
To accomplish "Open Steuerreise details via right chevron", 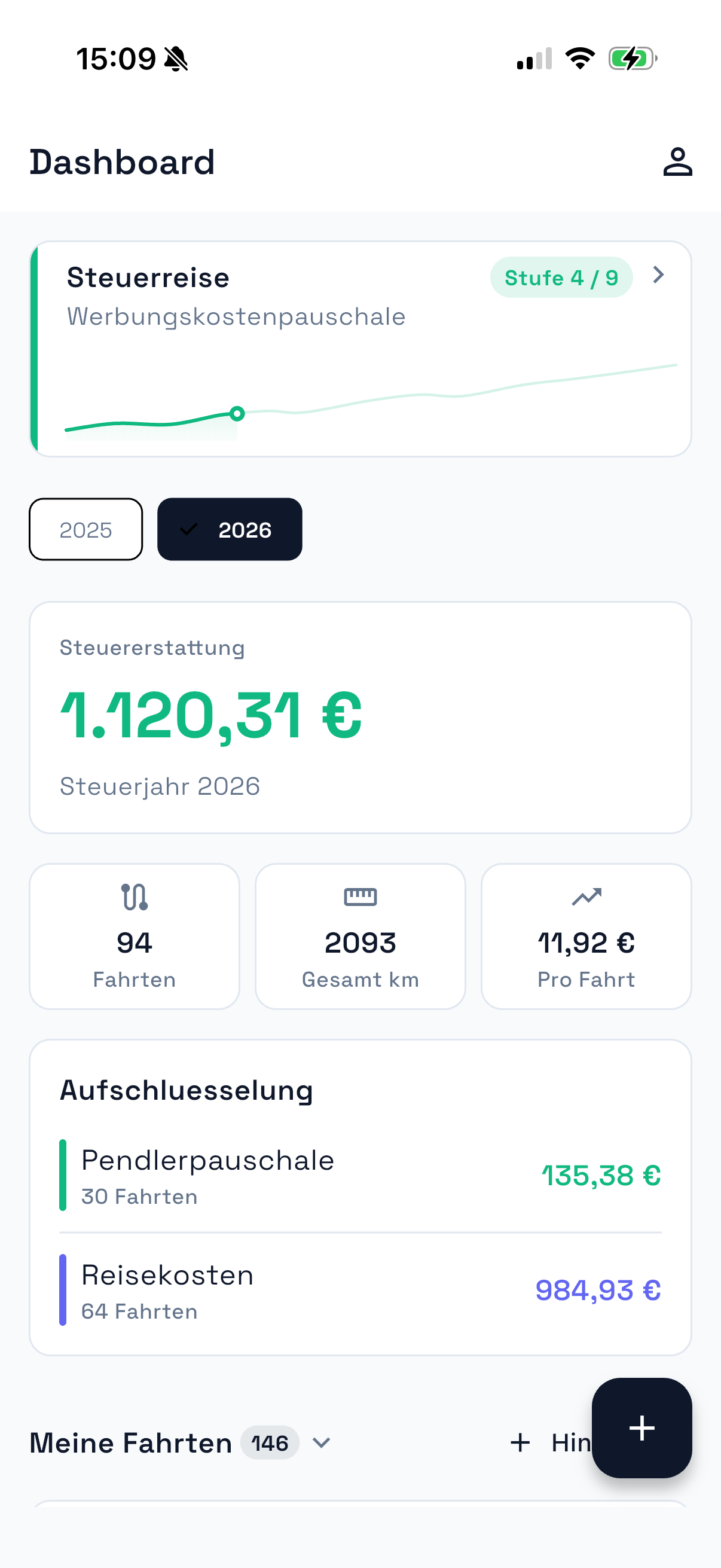I will point(658,276).
